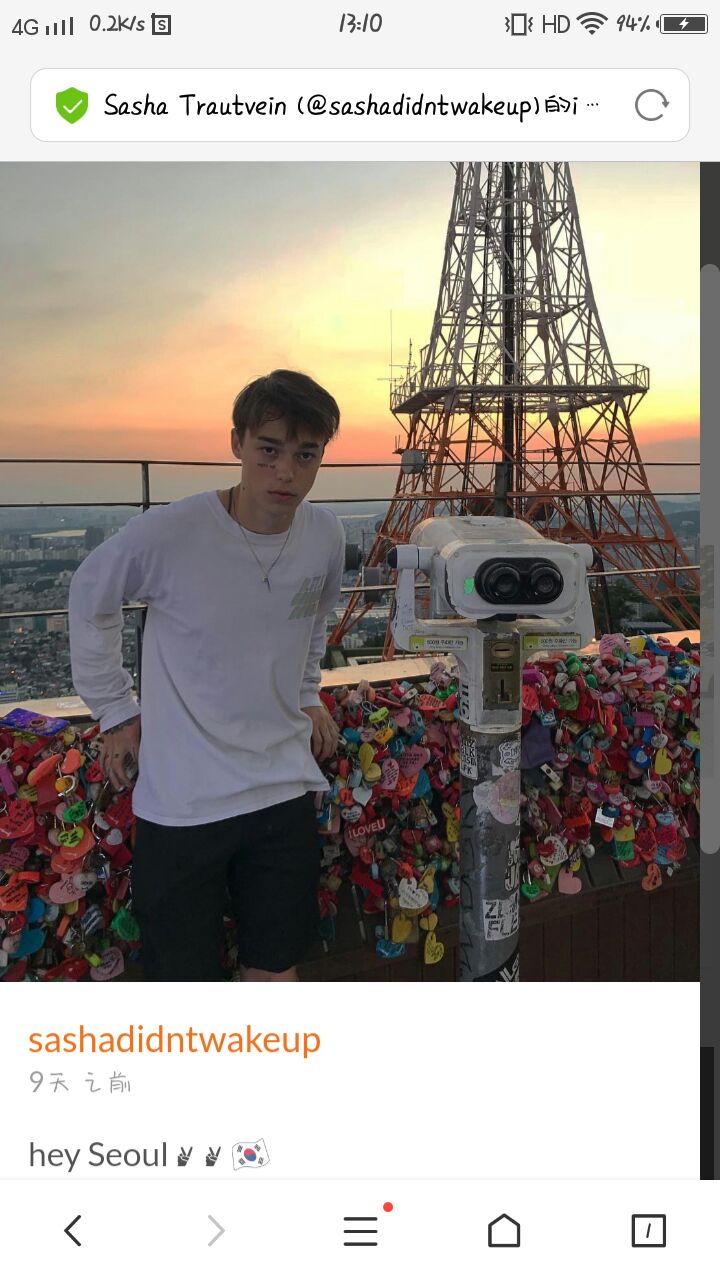This screenshot has width=720, height=1280.
Task: Reload the page with the refresh icon
Action: (651, 105)
